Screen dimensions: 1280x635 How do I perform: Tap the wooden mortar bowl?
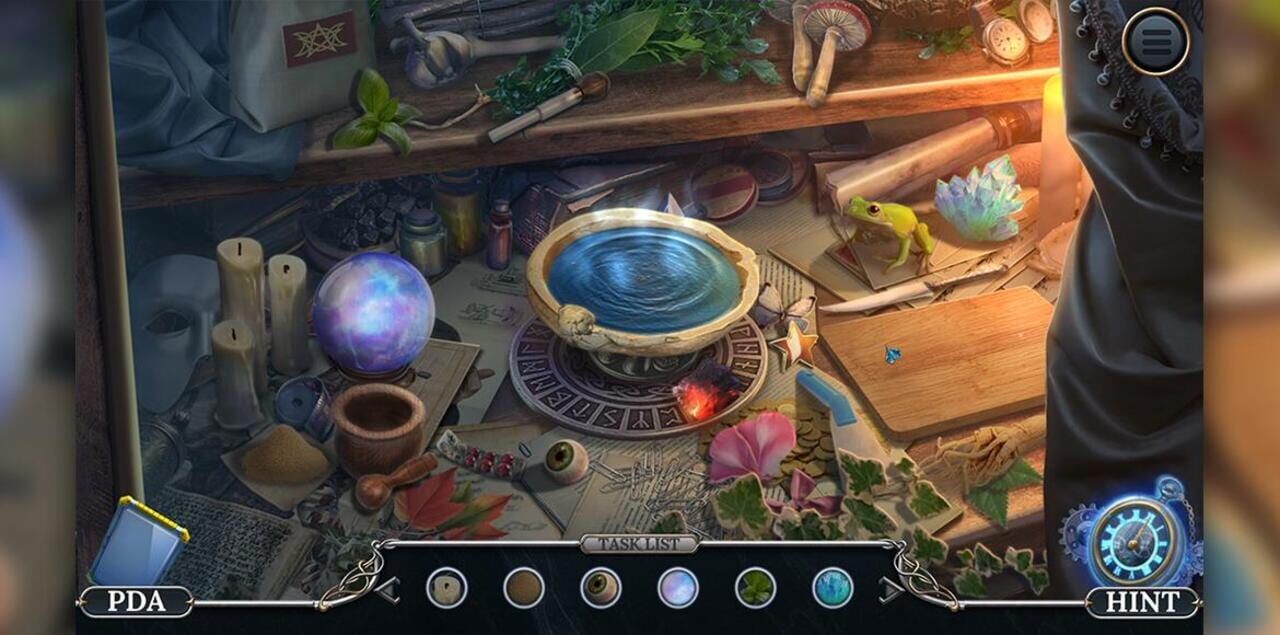pyautogui.click(x=378, y=428)
